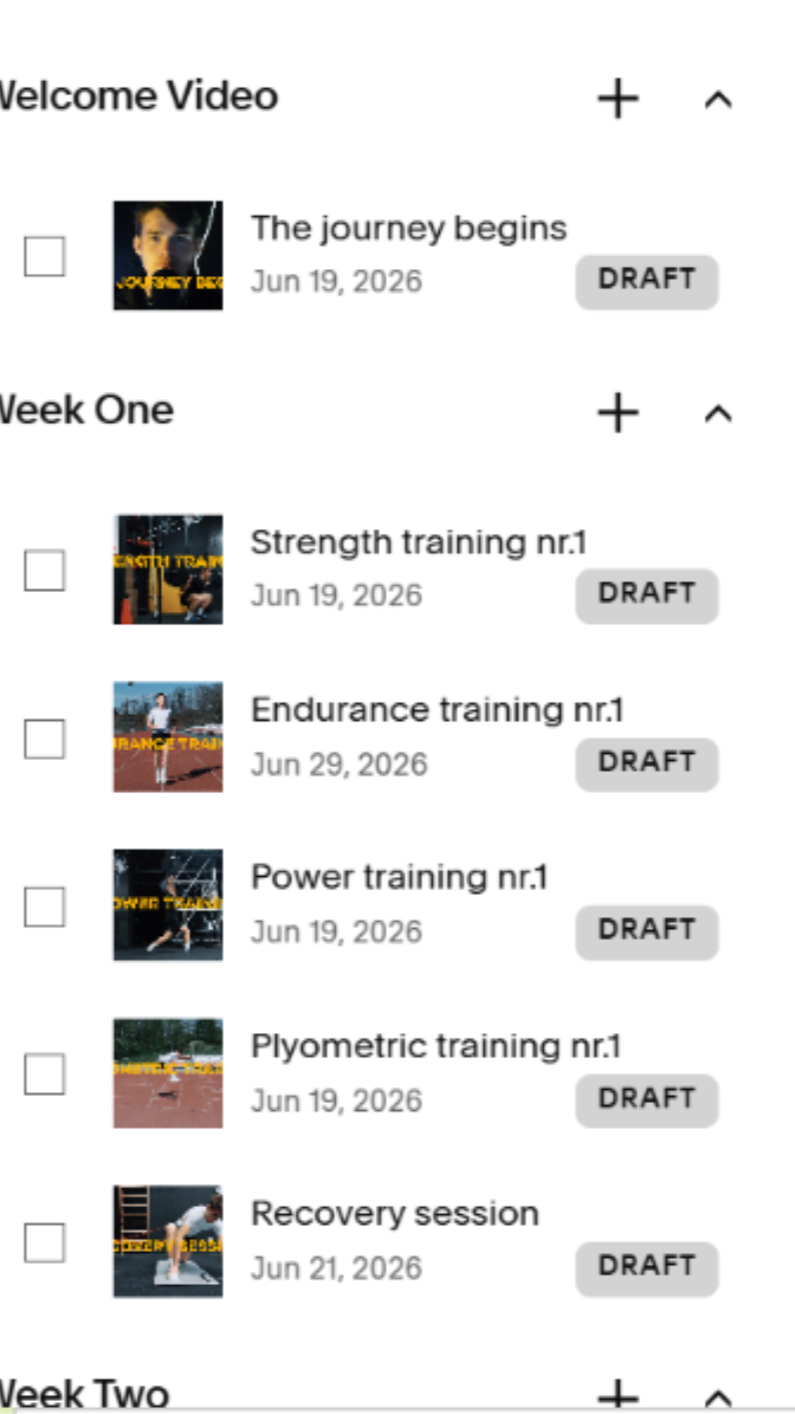The image size is (795, 1414).
Task: Collapse the Week Two section
Action: tap(718, 1397)
